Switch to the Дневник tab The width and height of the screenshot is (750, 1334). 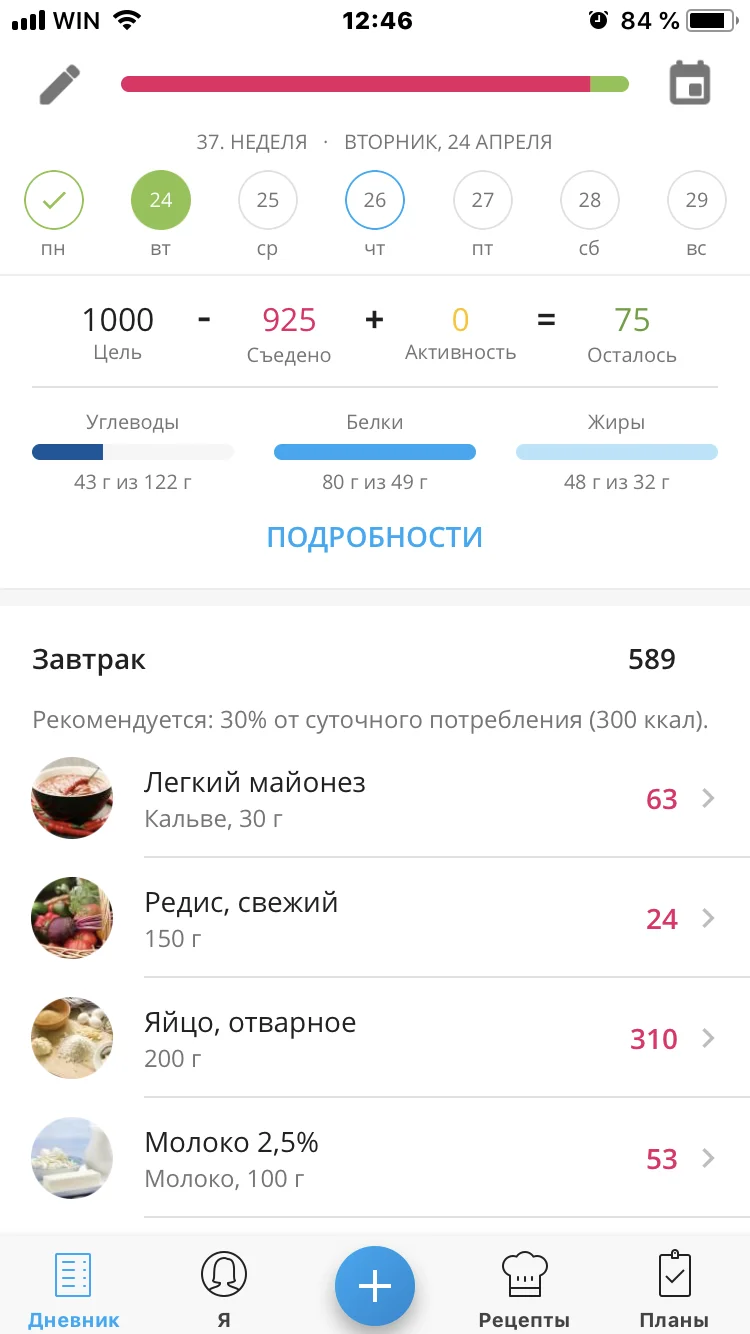pos(73,1288)
